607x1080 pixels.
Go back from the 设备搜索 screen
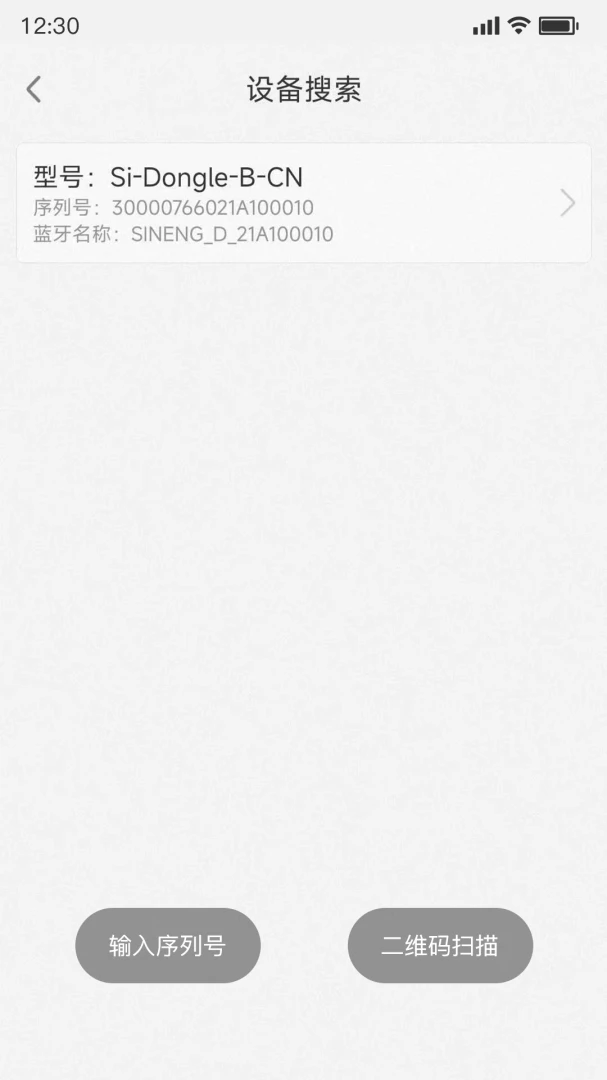pos(33,90)
